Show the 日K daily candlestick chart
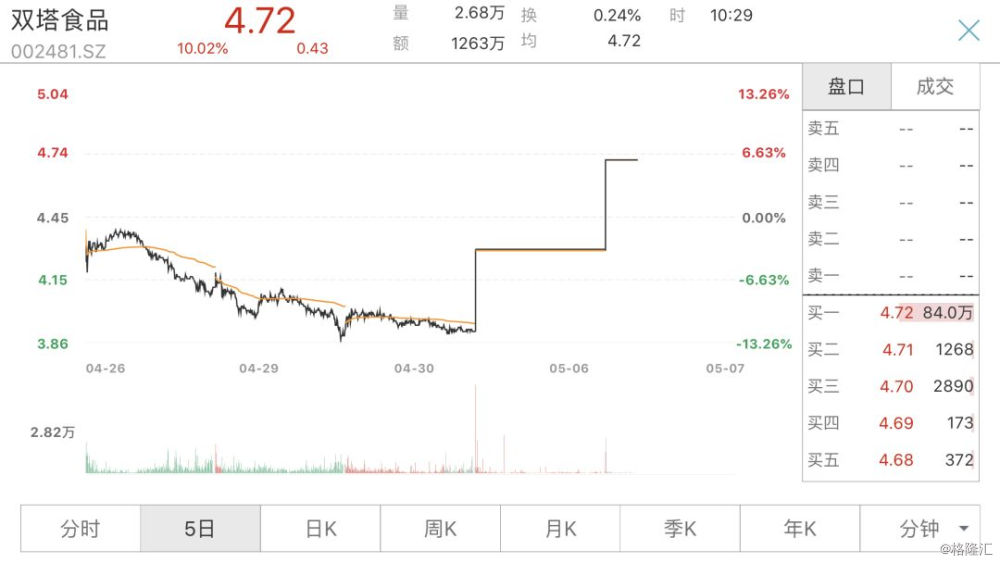This screenshot has width=1000, height=563. click(320, 528)
